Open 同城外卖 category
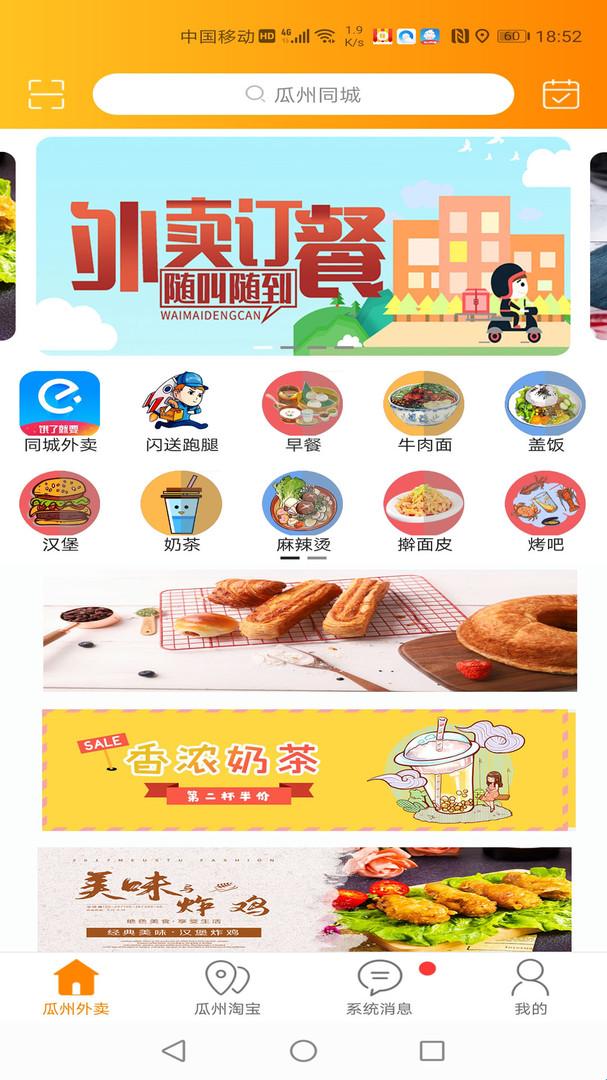Screen dimensions: 607x1080 (60, 412)
